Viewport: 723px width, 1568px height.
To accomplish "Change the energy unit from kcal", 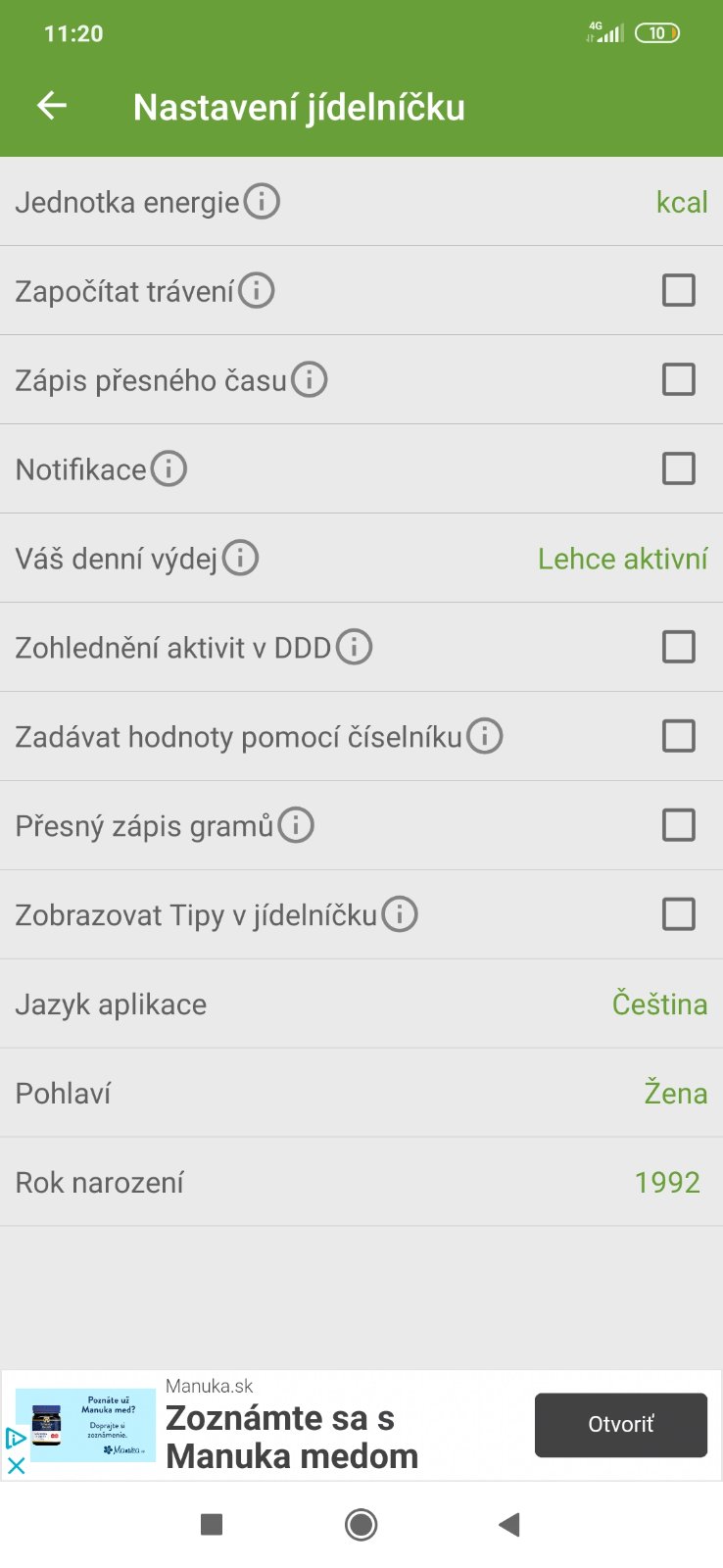I will click(681, 203).
